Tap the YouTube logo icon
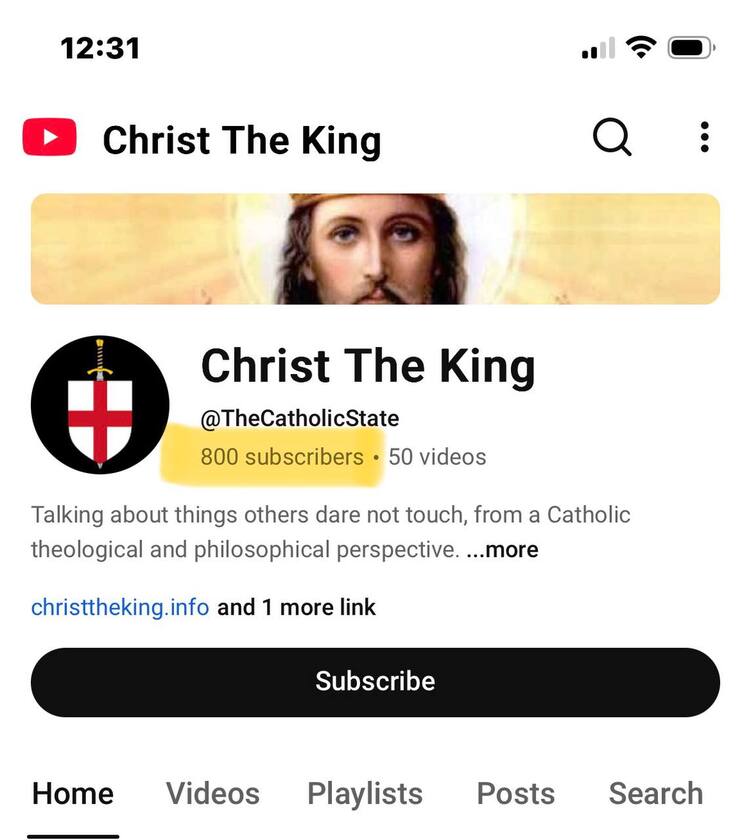The height and width of the screenshot is (840, 751). click(50, 138)
